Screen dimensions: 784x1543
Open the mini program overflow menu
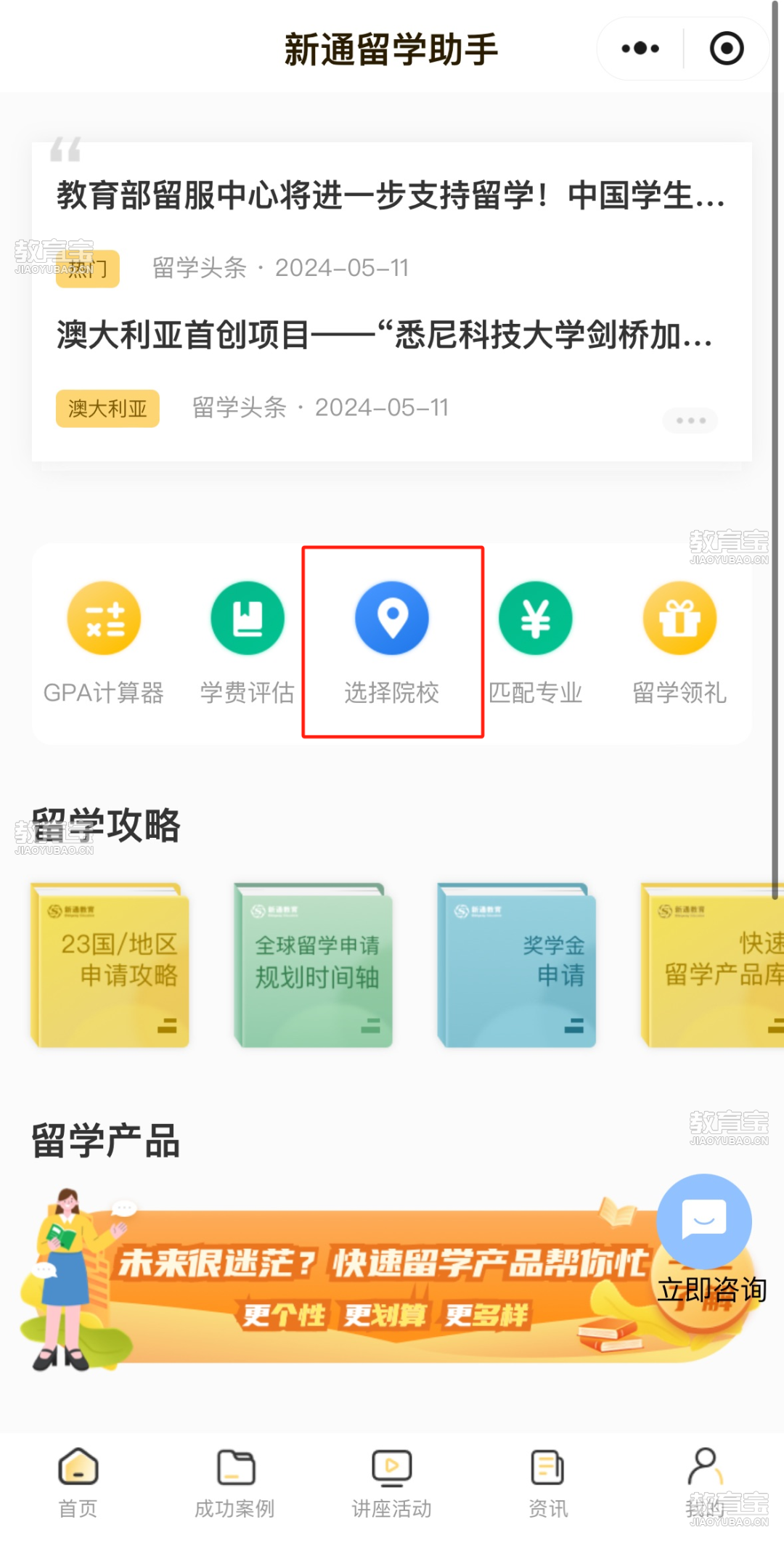(x=640, y=49)
